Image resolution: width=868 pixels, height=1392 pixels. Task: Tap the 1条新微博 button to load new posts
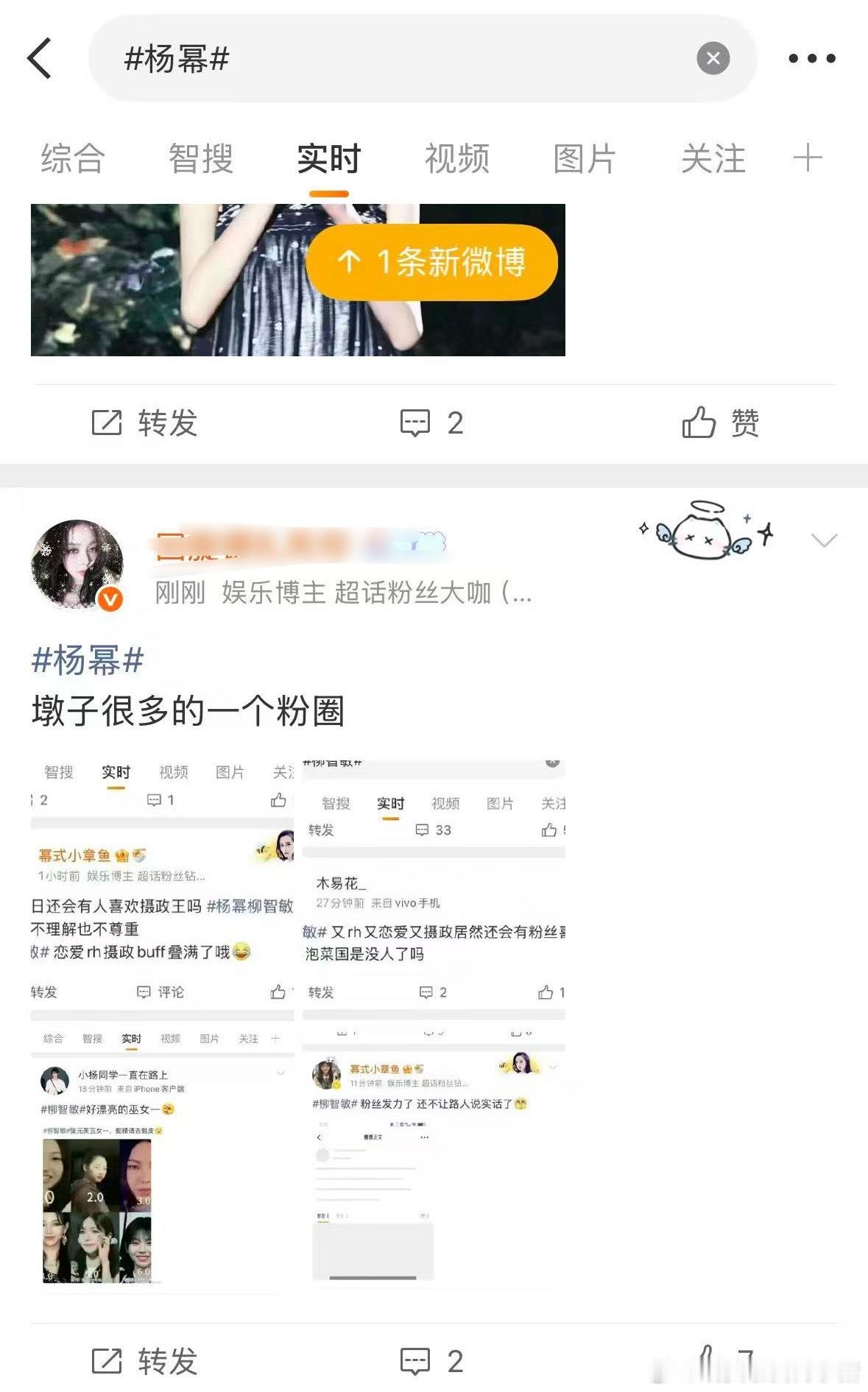[433, 263]
